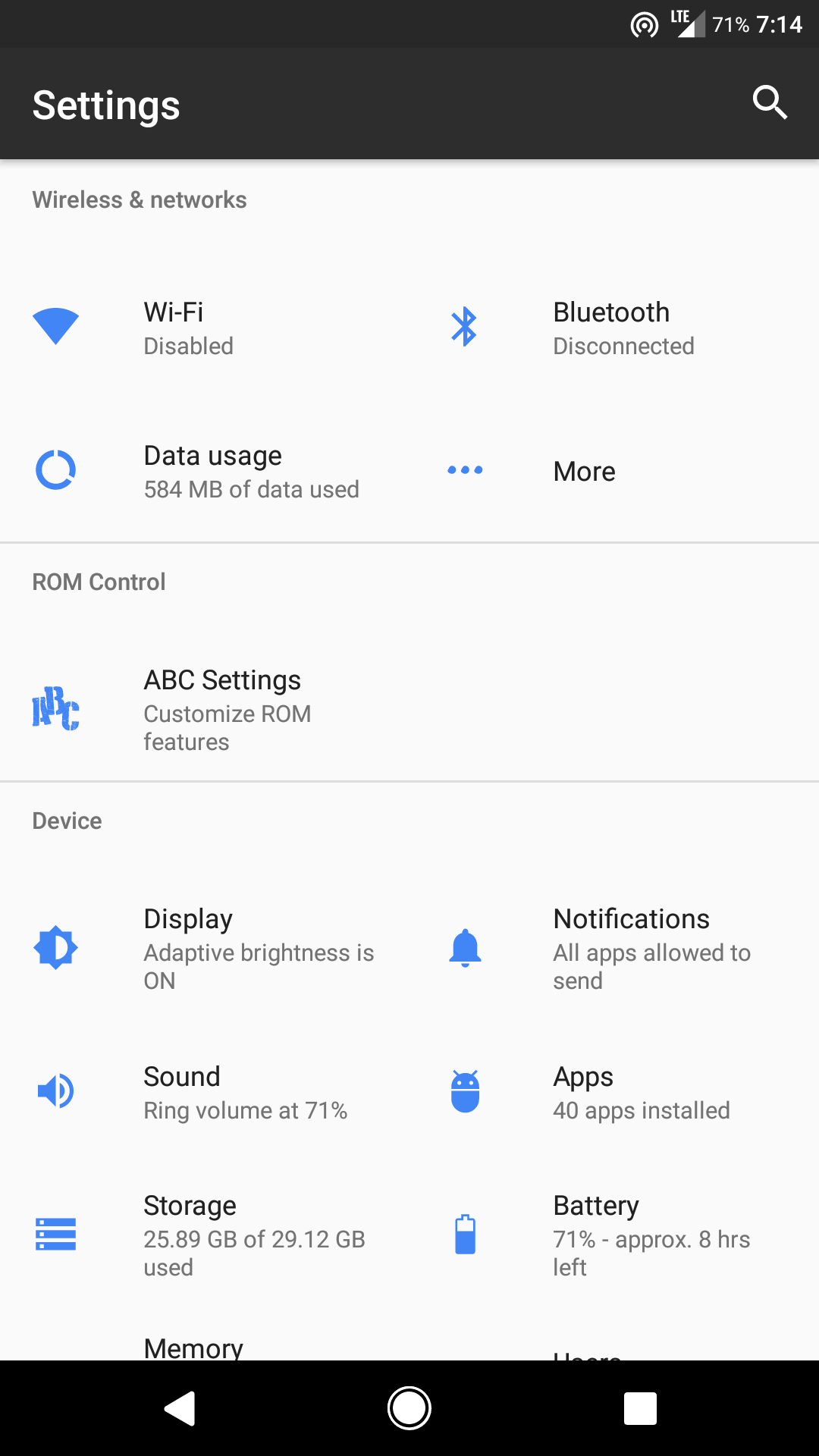Open More wireless settings
The height and width of the screenshot is (1456, 819).
pos(584,471)
